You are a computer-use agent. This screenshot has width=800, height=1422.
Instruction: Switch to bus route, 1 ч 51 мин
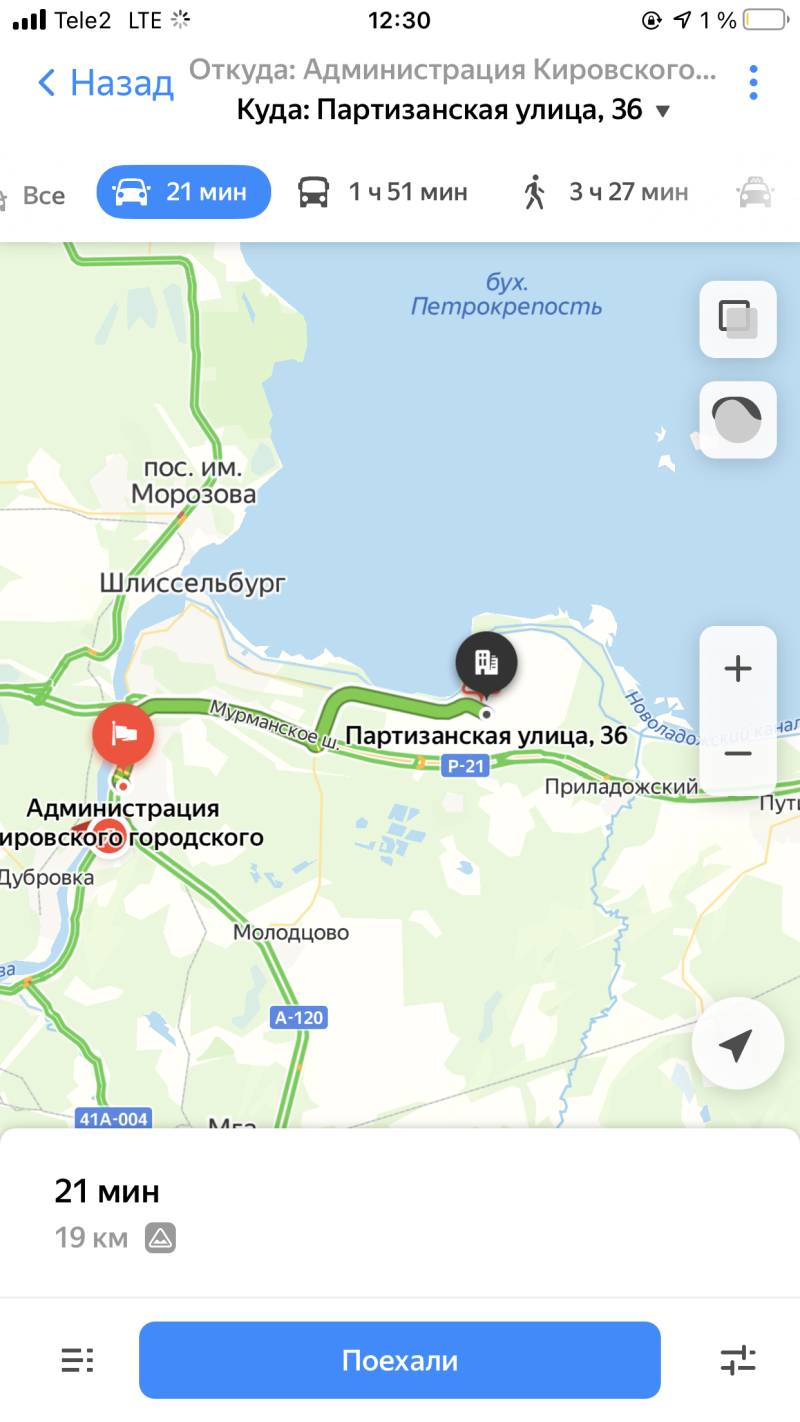coord(383,192)
